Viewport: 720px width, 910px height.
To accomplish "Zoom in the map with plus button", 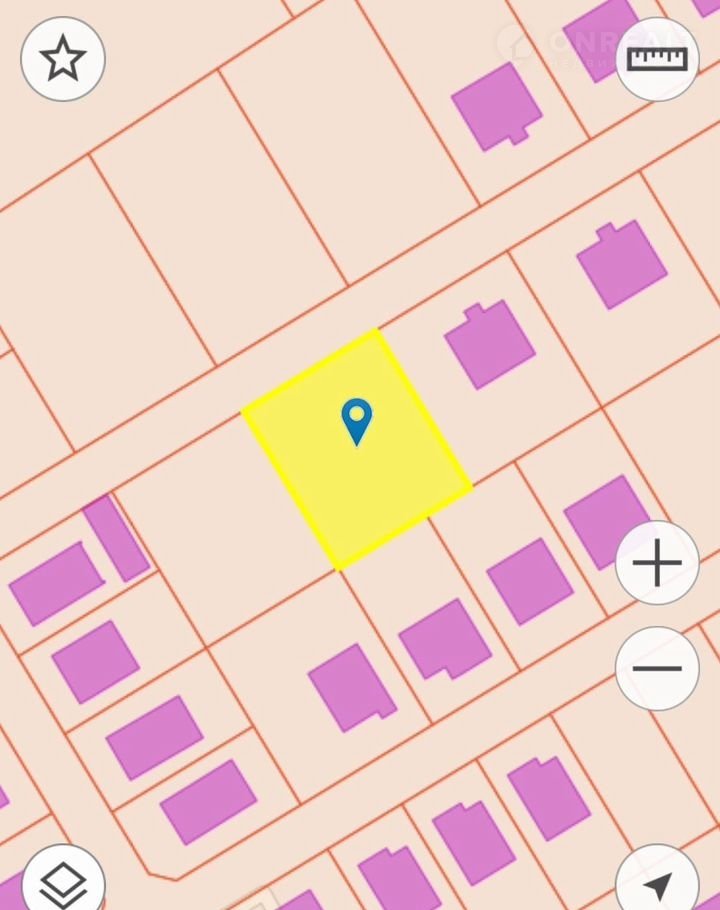I will tap(657, 563).
